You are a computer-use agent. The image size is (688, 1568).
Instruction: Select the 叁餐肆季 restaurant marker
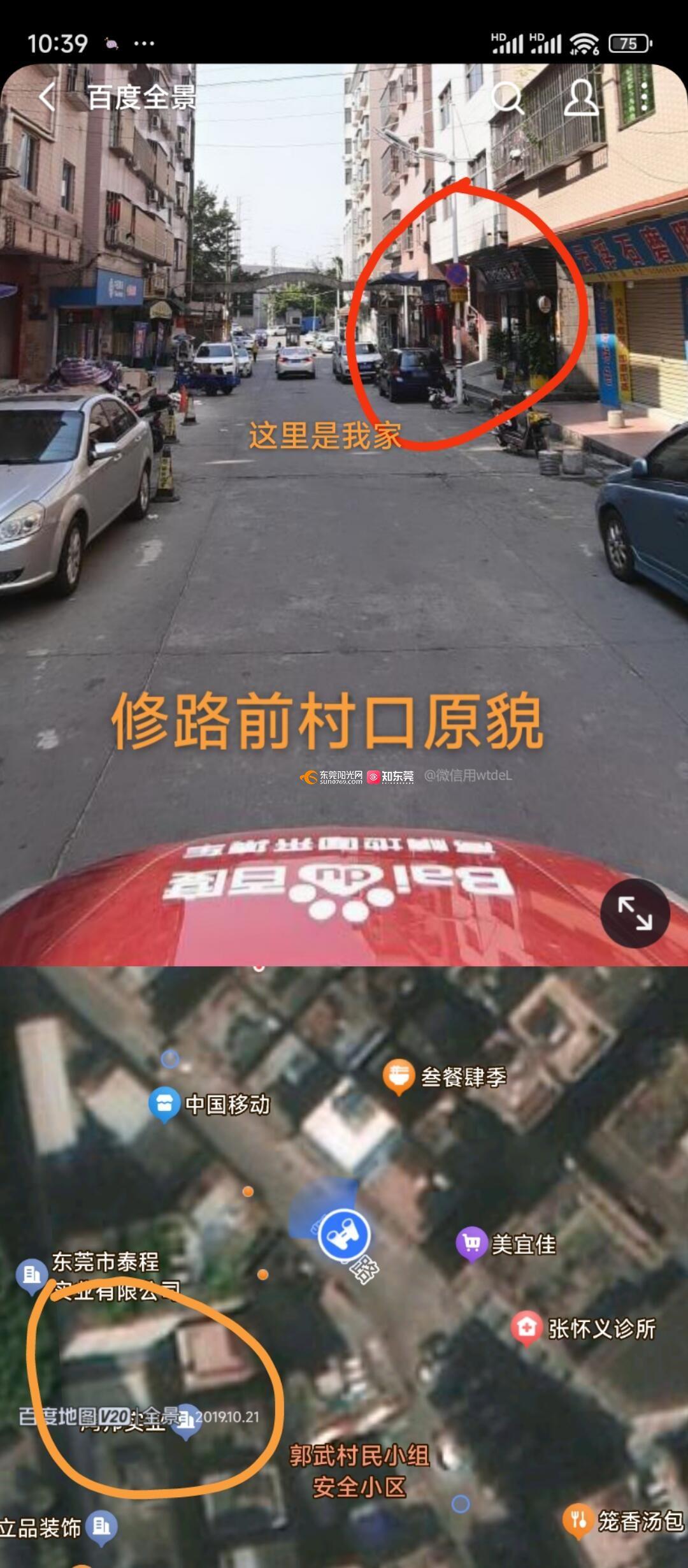[399, 1076]
